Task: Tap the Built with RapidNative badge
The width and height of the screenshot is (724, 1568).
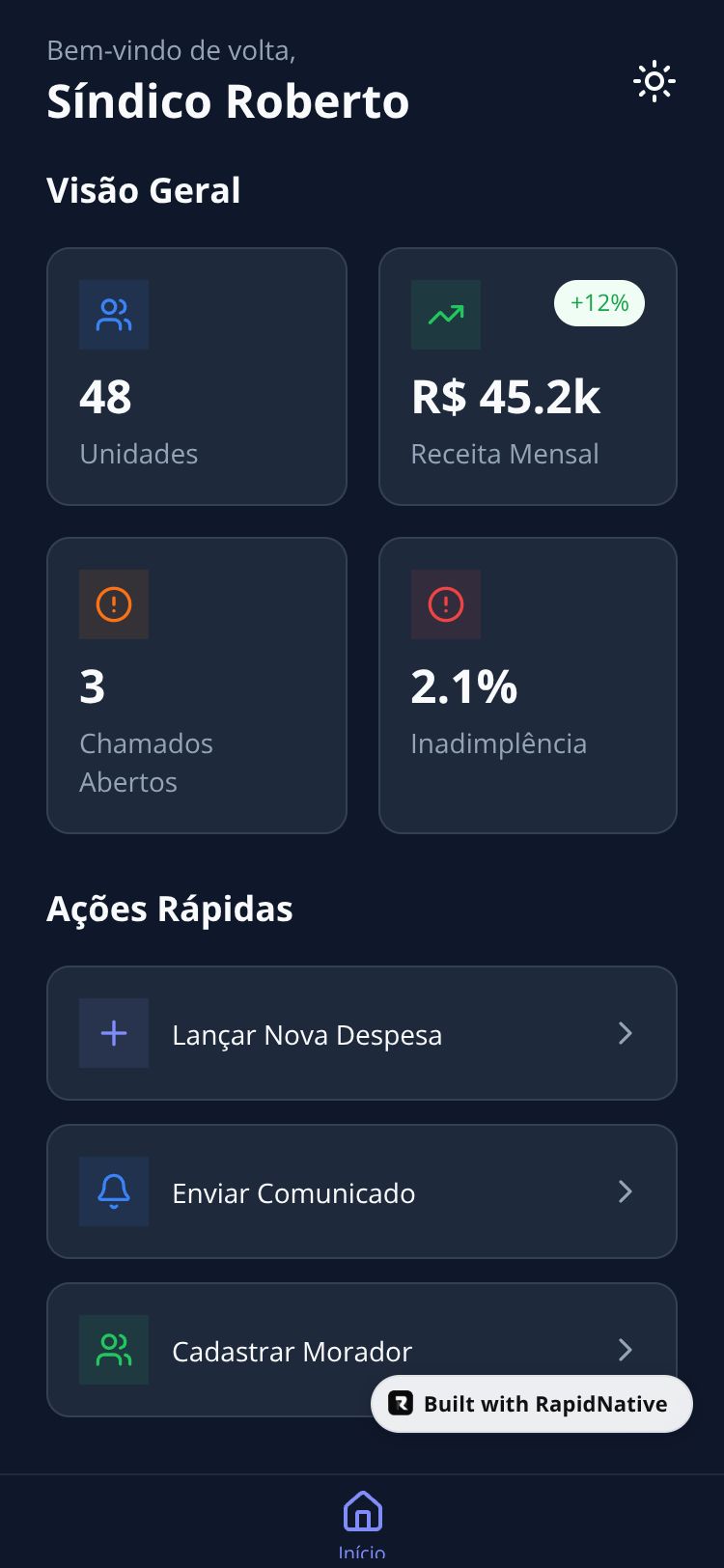Action: [532, 1404]
